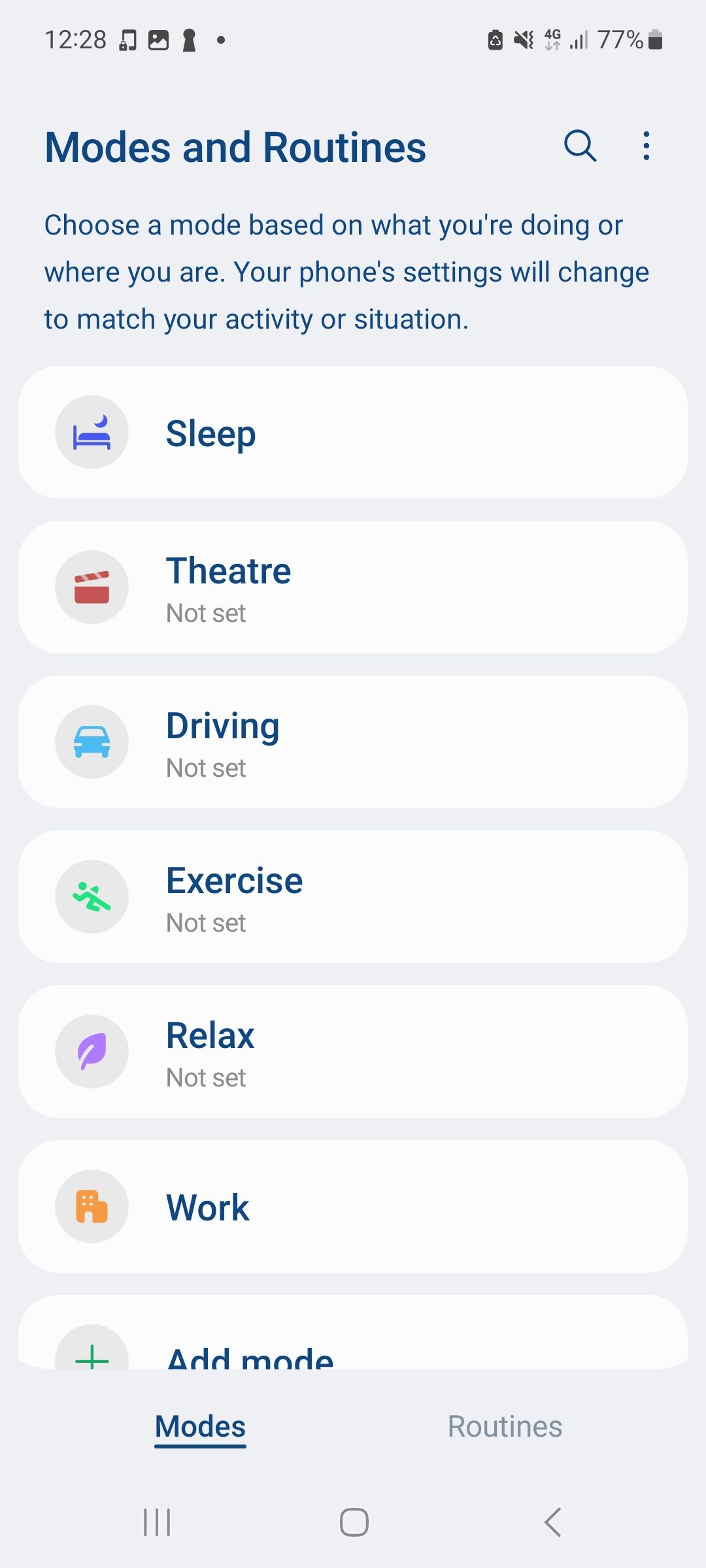Search within Modes and Routines
The width and height of the screenshot is (706, 1568).
[580, 146]
